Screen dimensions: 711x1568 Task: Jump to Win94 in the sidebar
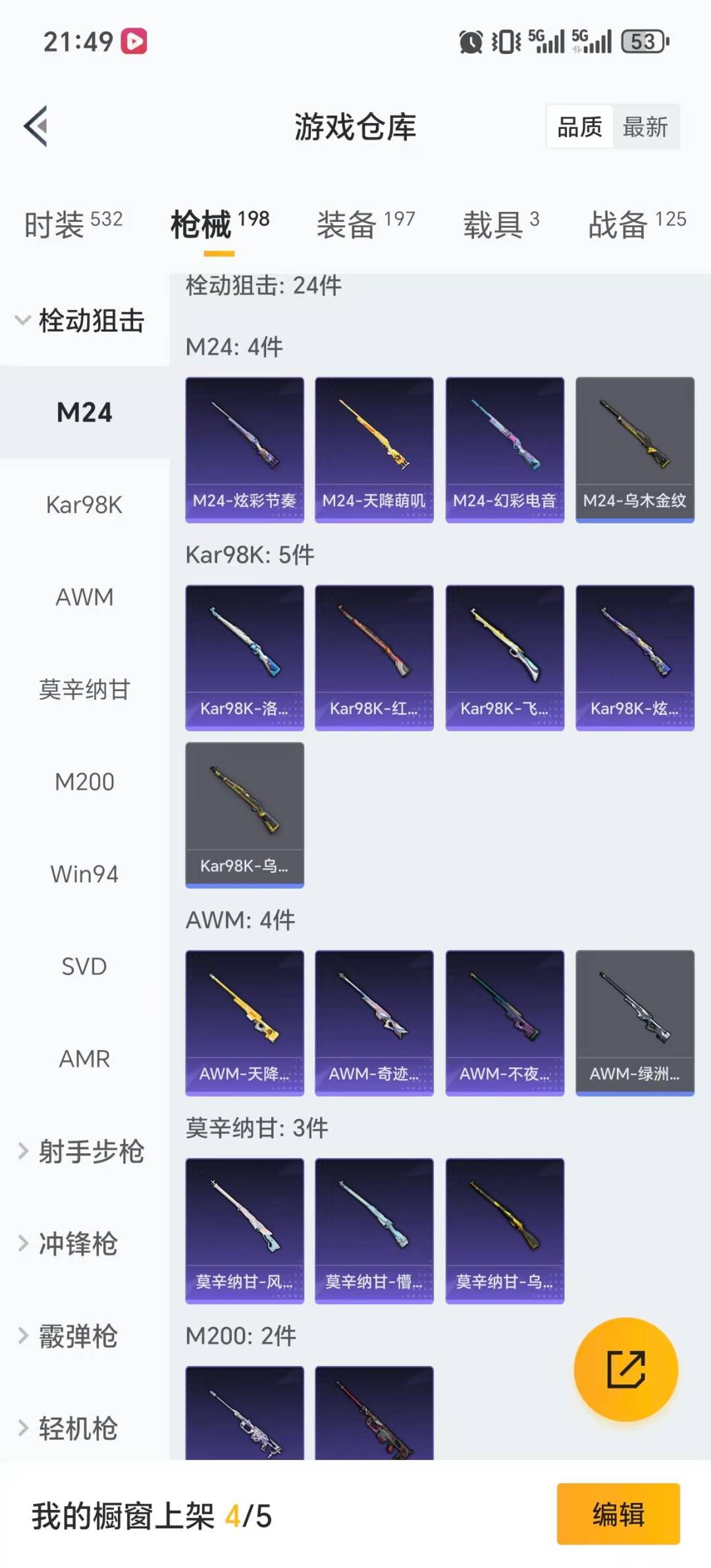(x=84, y=874)
